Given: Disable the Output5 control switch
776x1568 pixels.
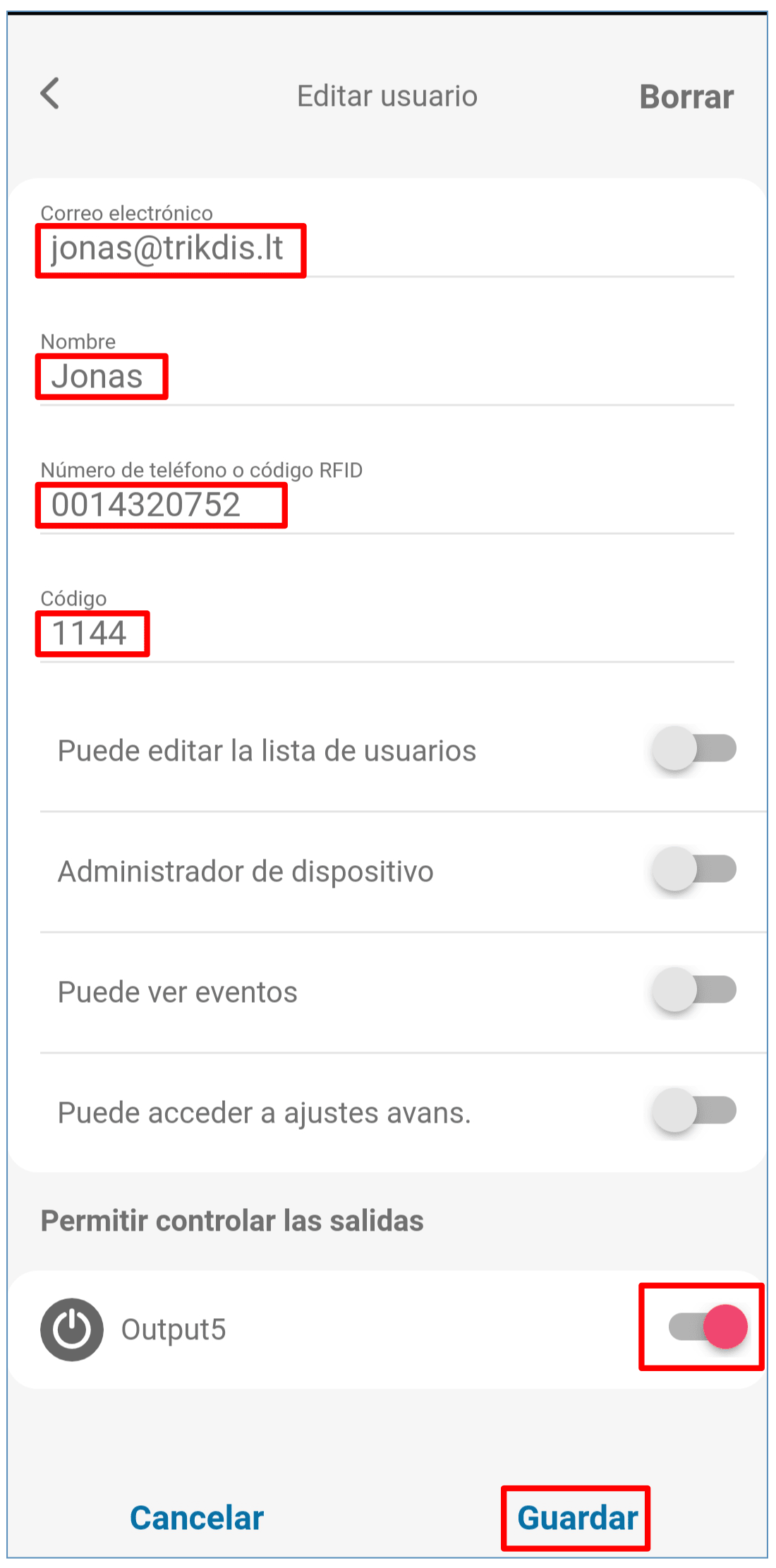Looking at the screenshot, I should pos(708,1327).
